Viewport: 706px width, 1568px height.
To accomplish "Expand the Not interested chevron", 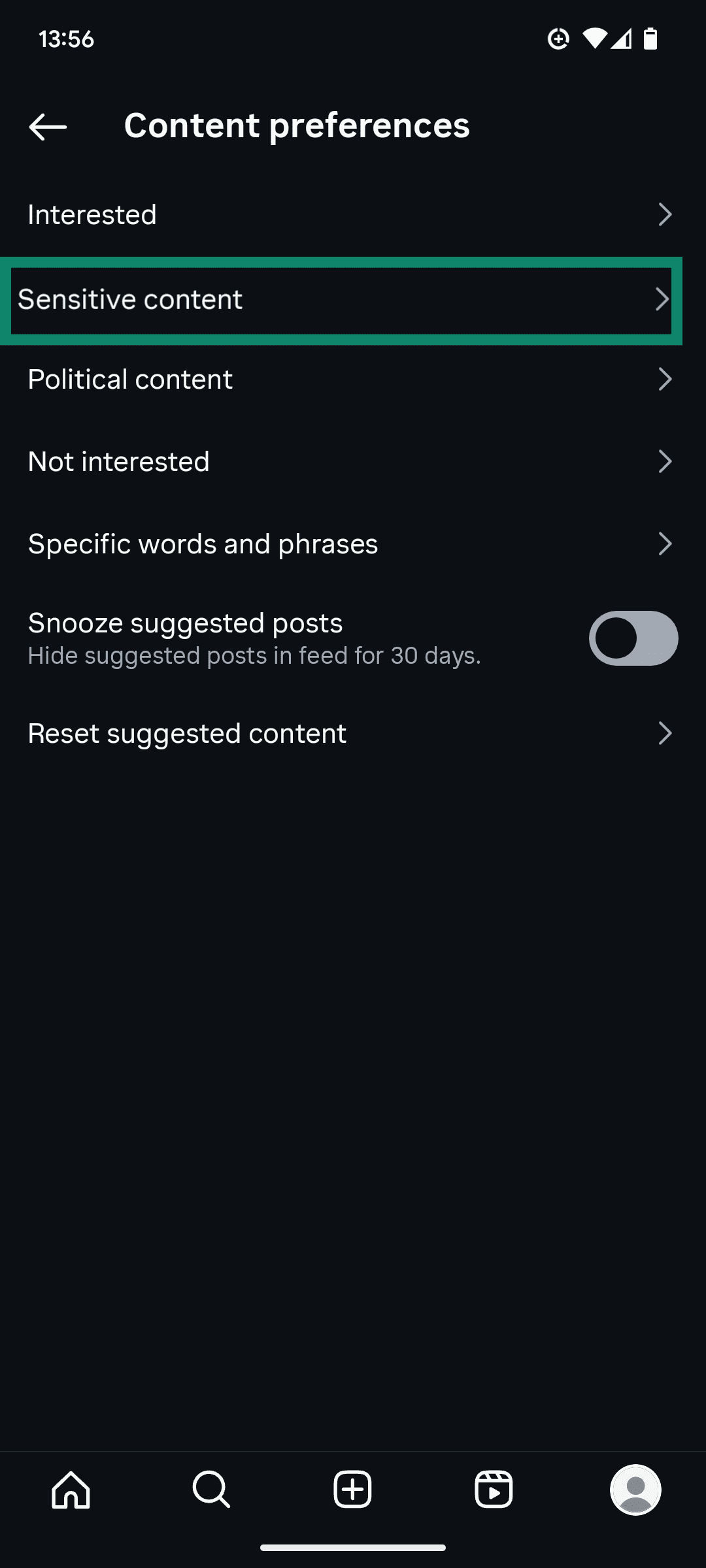I will click(x=665, y=461).
